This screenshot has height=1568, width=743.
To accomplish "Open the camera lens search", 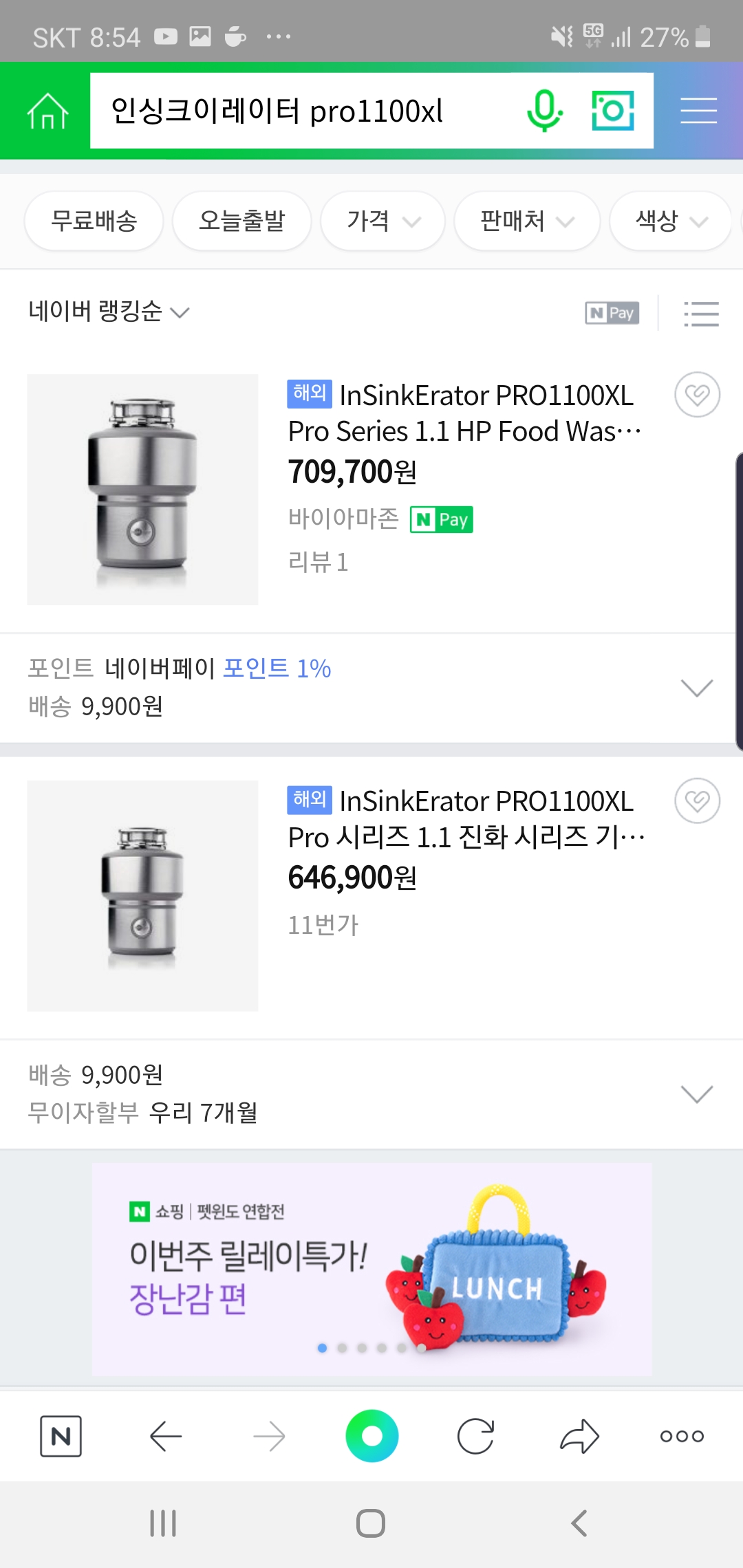I will [612, 111].
